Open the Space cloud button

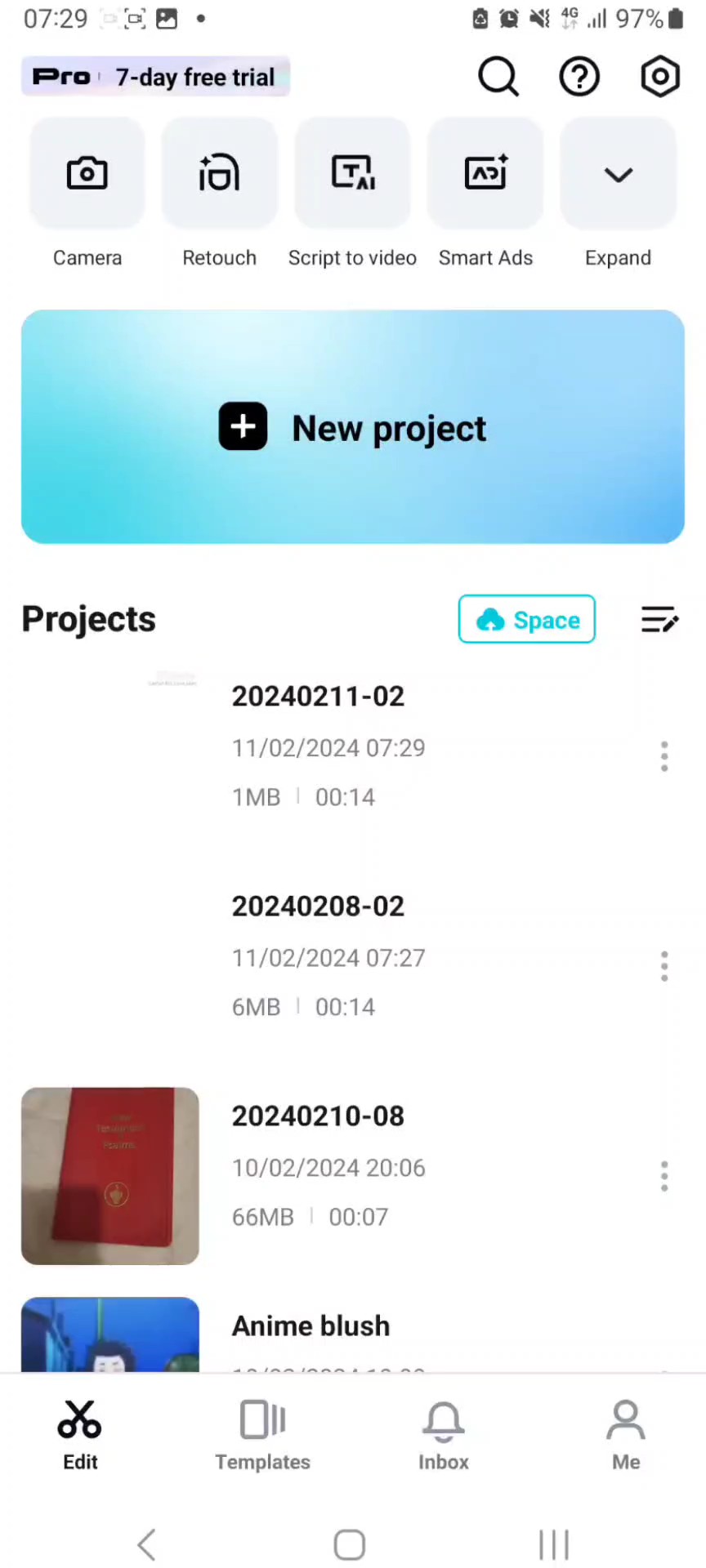coord(527,619)
